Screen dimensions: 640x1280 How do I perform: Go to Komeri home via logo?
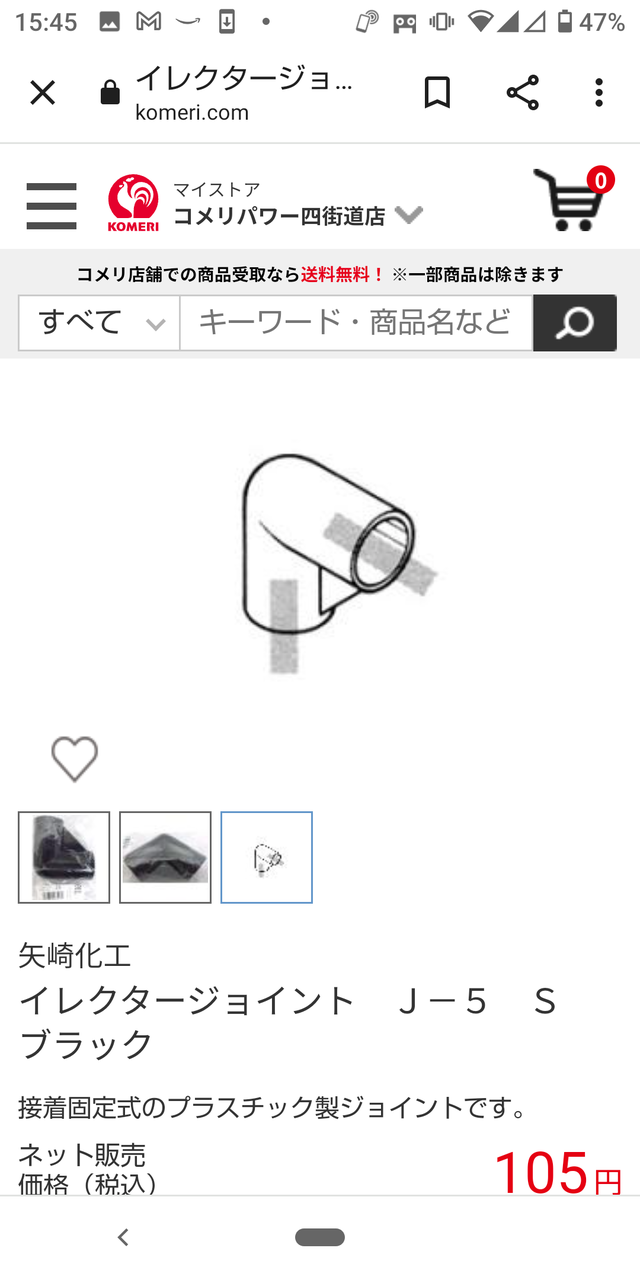pyautogui.click(x=133, y=203)
